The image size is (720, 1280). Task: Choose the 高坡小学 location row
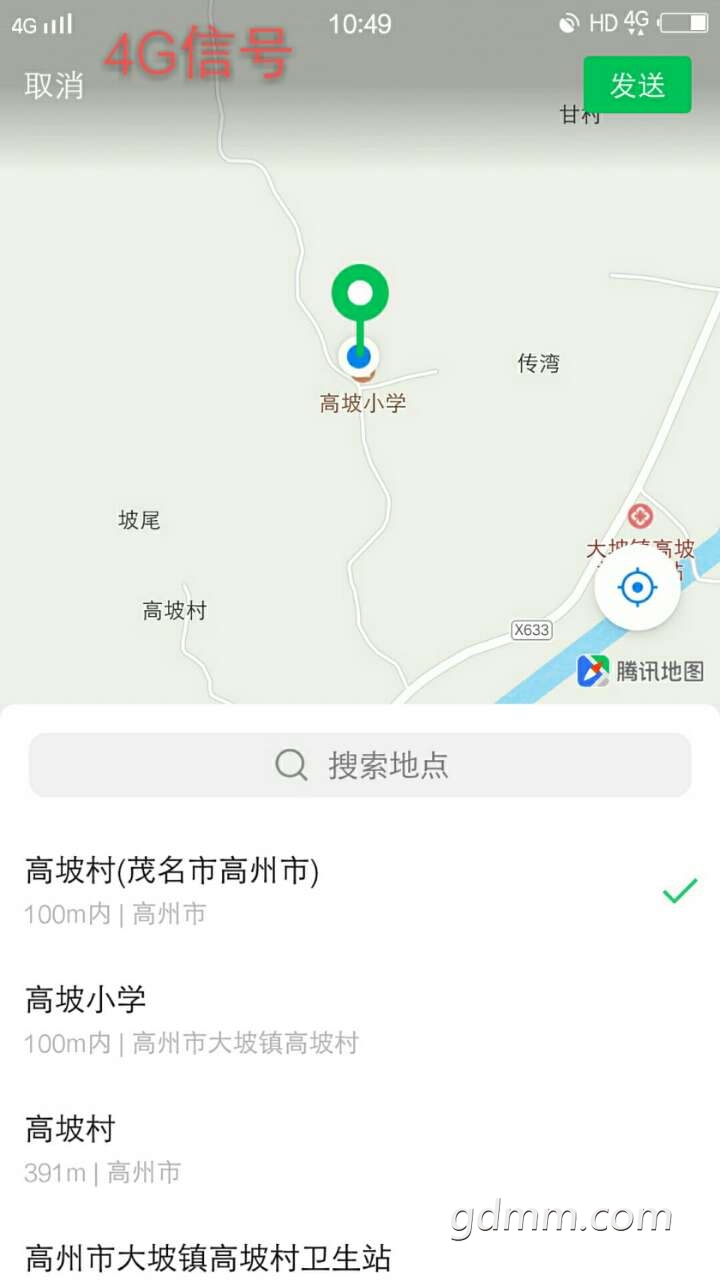[x=360, y=1019]
